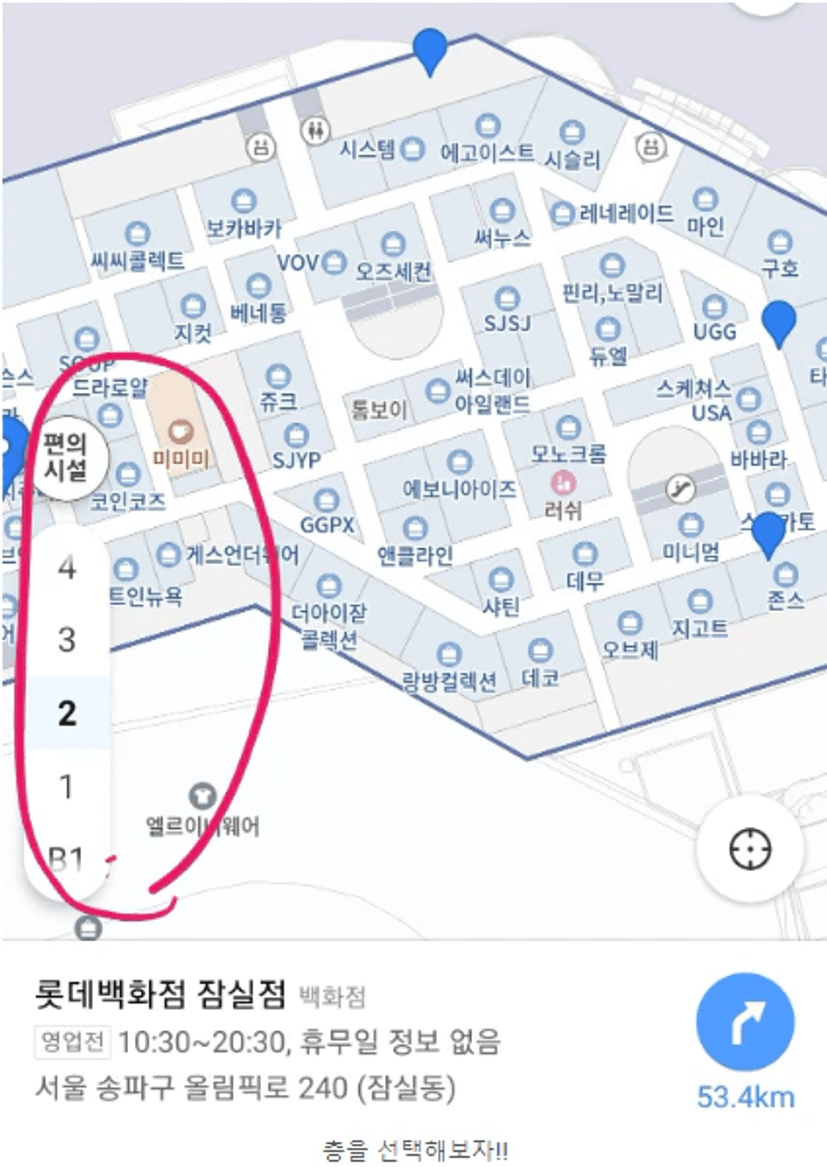Tap the 미미미 cafe on the map
827x1167 pixels.
click(x=180, y=433)
